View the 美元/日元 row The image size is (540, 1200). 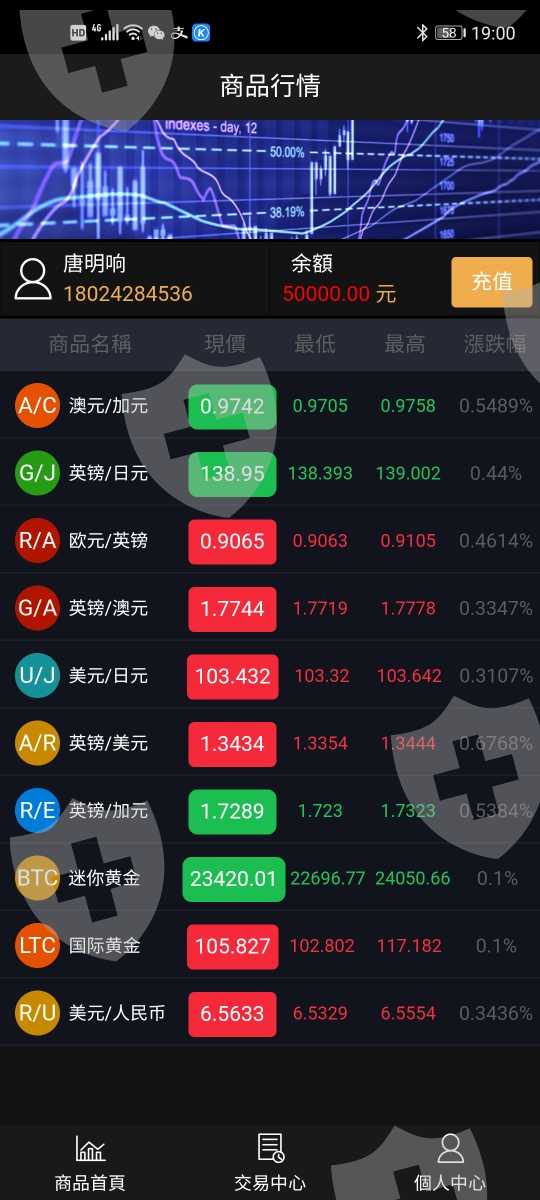[270, 675]
